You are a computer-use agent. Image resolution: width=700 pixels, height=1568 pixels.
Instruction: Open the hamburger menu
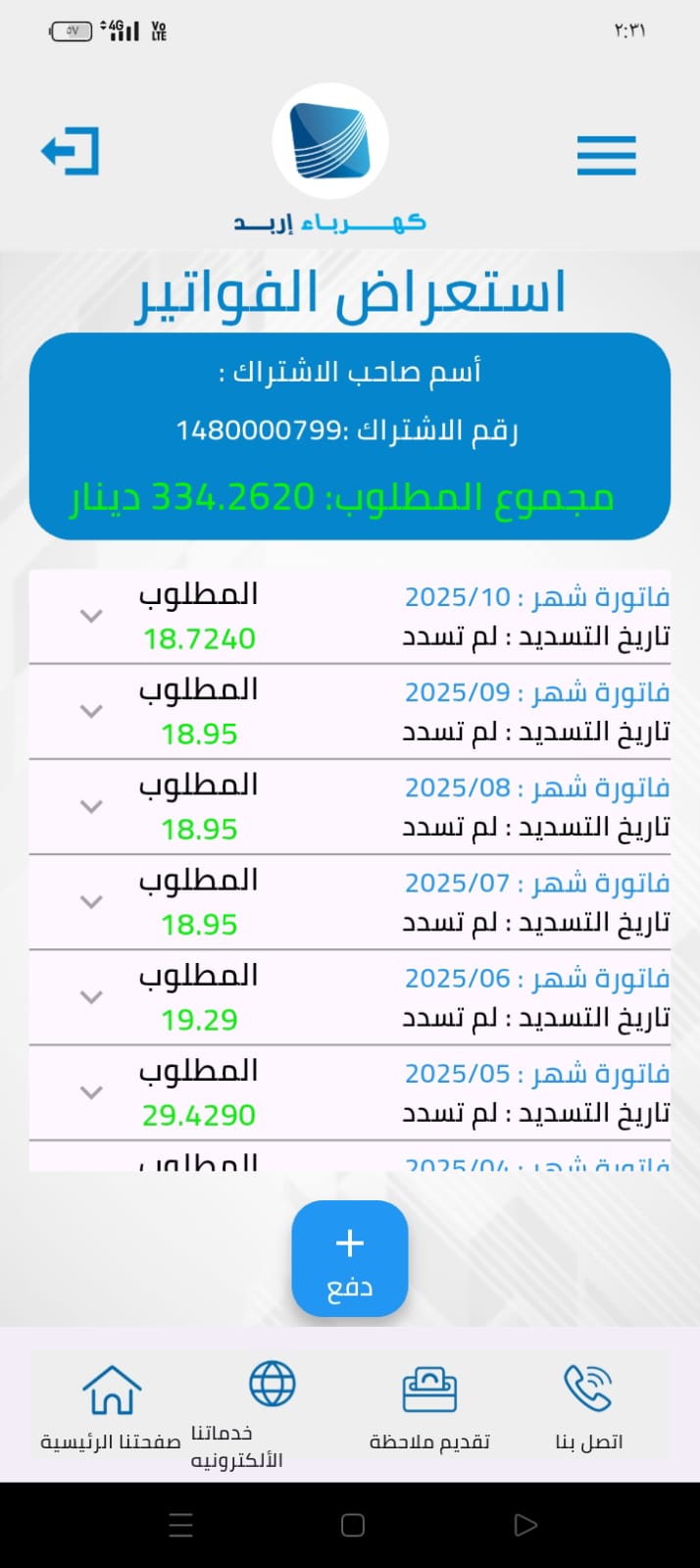[606, 155]
